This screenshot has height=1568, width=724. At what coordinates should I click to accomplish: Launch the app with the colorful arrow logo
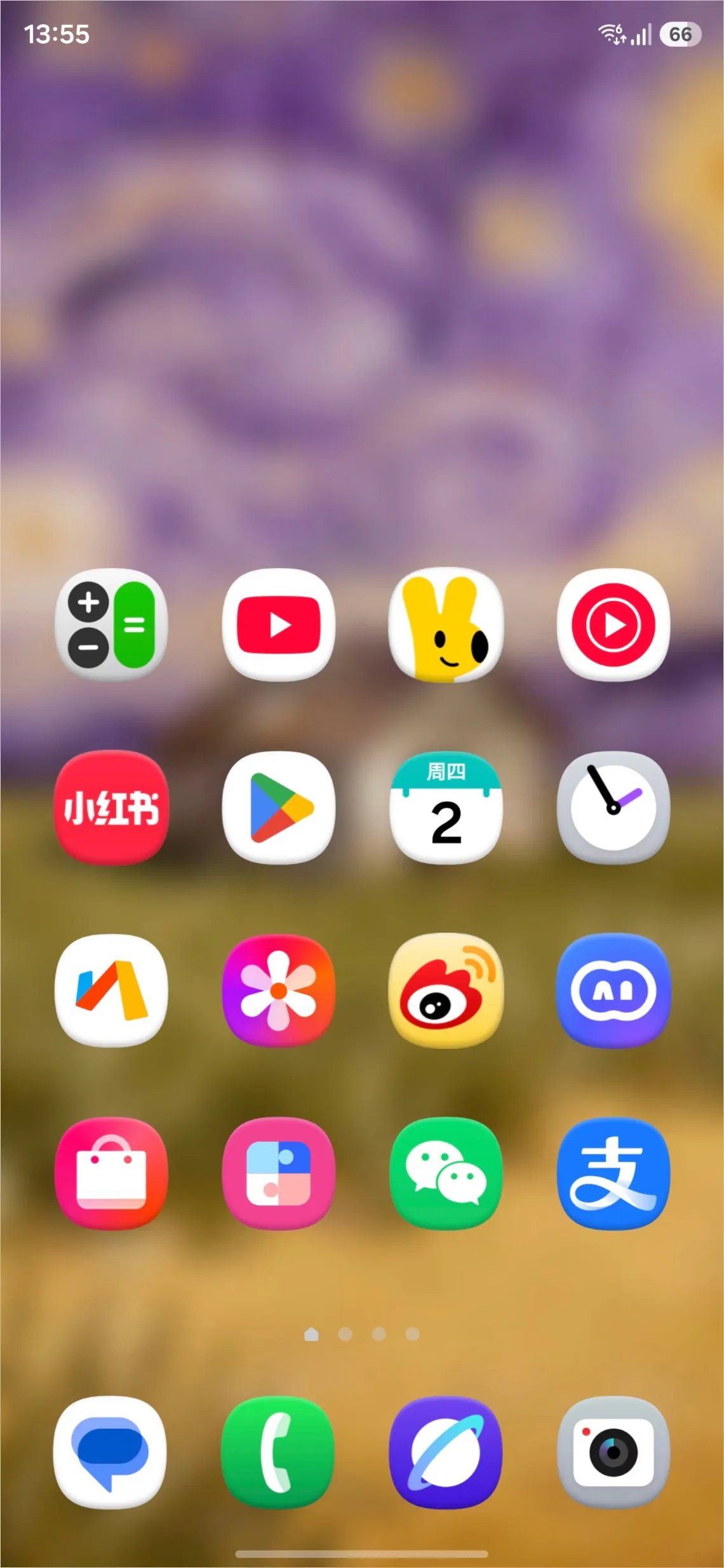[111, 990]
